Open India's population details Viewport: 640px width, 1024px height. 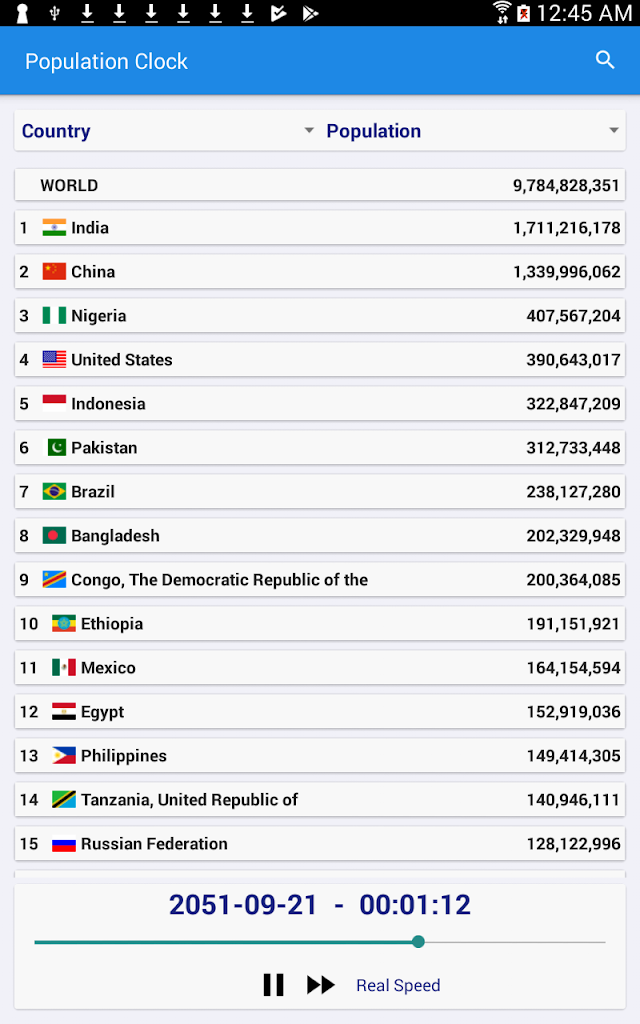320,228
